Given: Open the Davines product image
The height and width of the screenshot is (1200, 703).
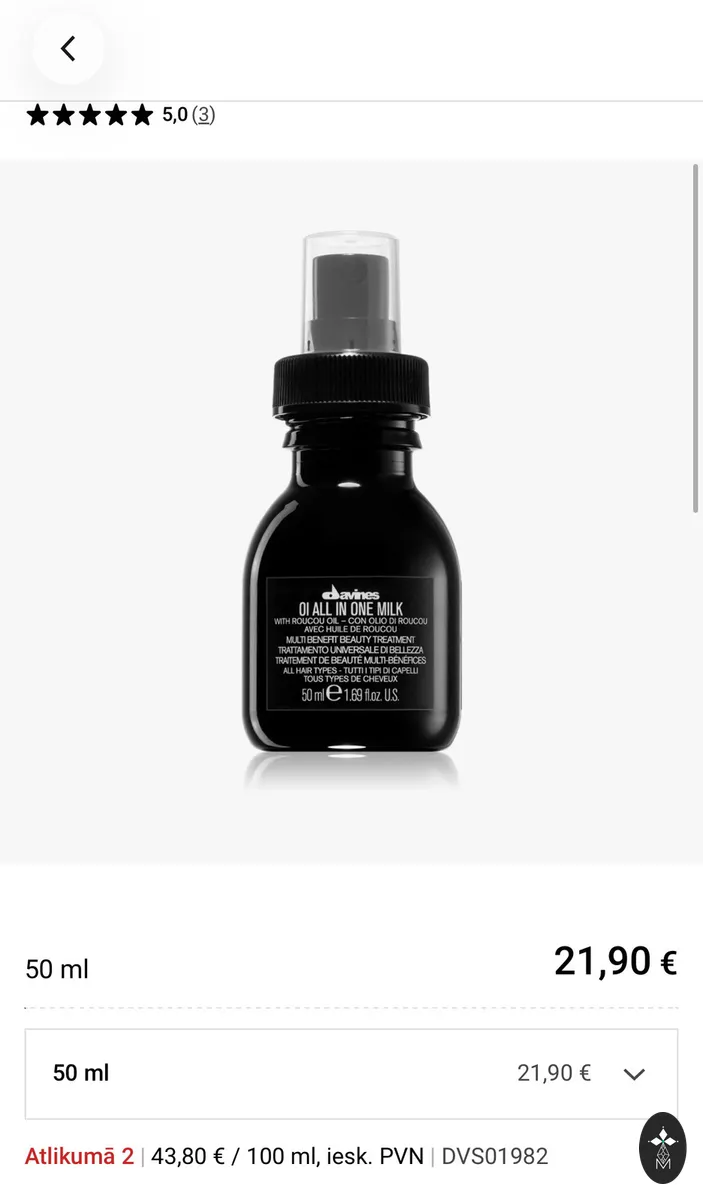Looking at the screenshot, I should tap(351, 511).
